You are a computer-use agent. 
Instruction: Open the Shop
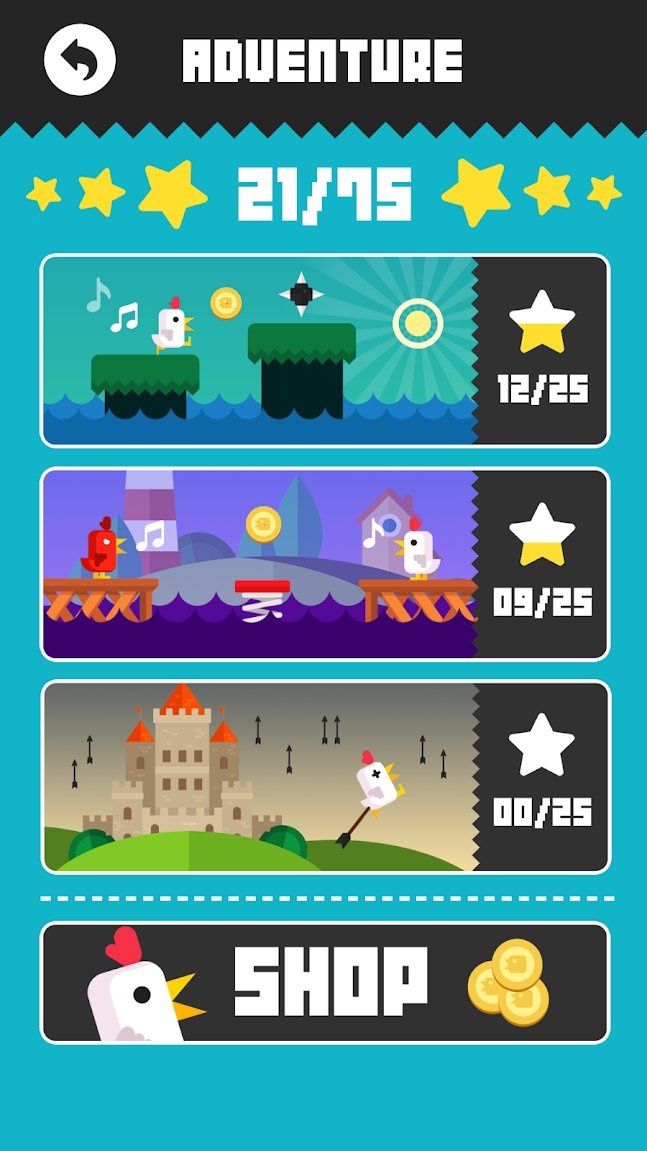point(324,983)
